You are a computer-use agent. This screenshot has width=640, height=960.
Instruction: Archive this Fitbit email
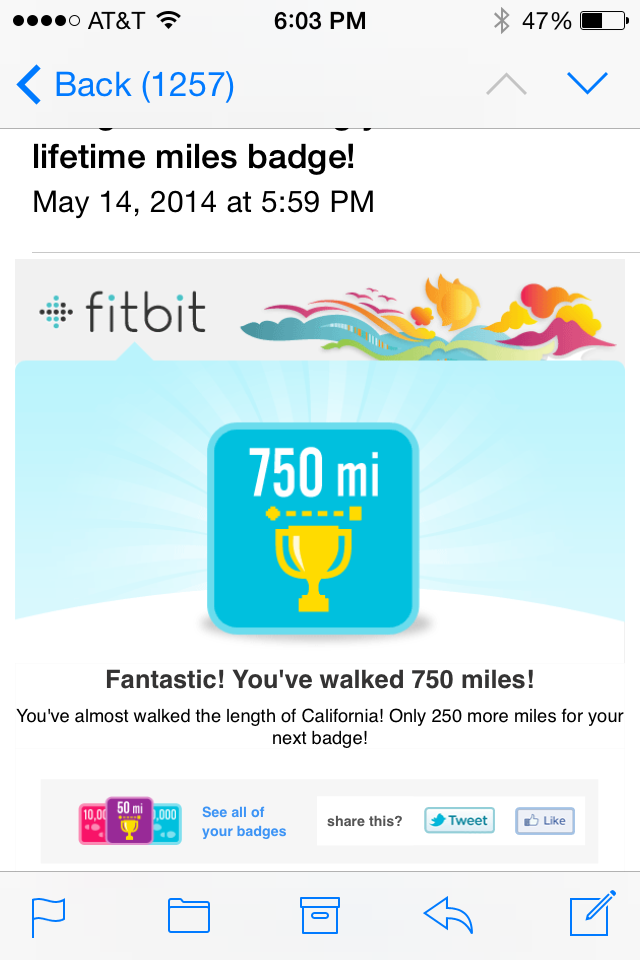[x=320, y=916]
